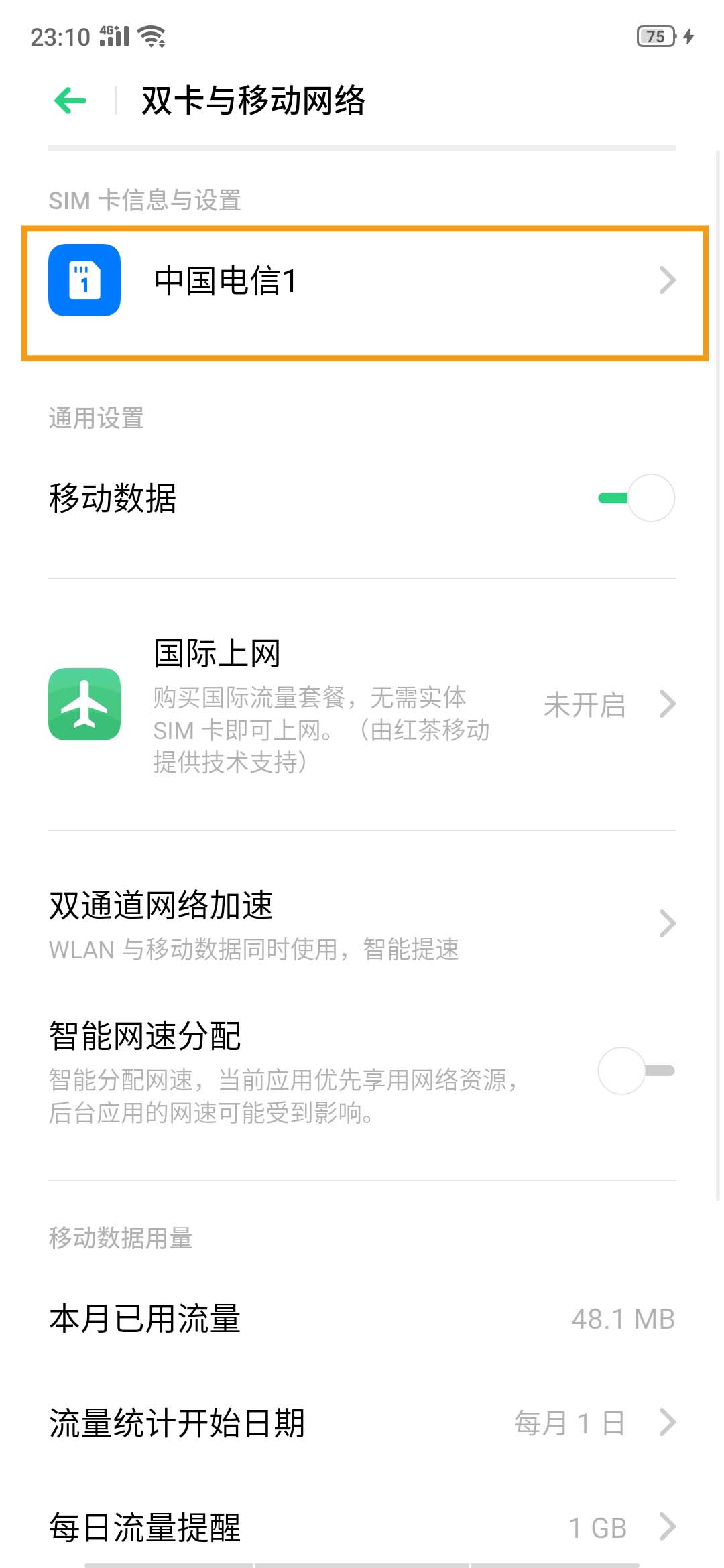The height and width of the screenshot is (1568, 724).
Task: Enable the 智能网速分配 switch
Action: 636,1071
